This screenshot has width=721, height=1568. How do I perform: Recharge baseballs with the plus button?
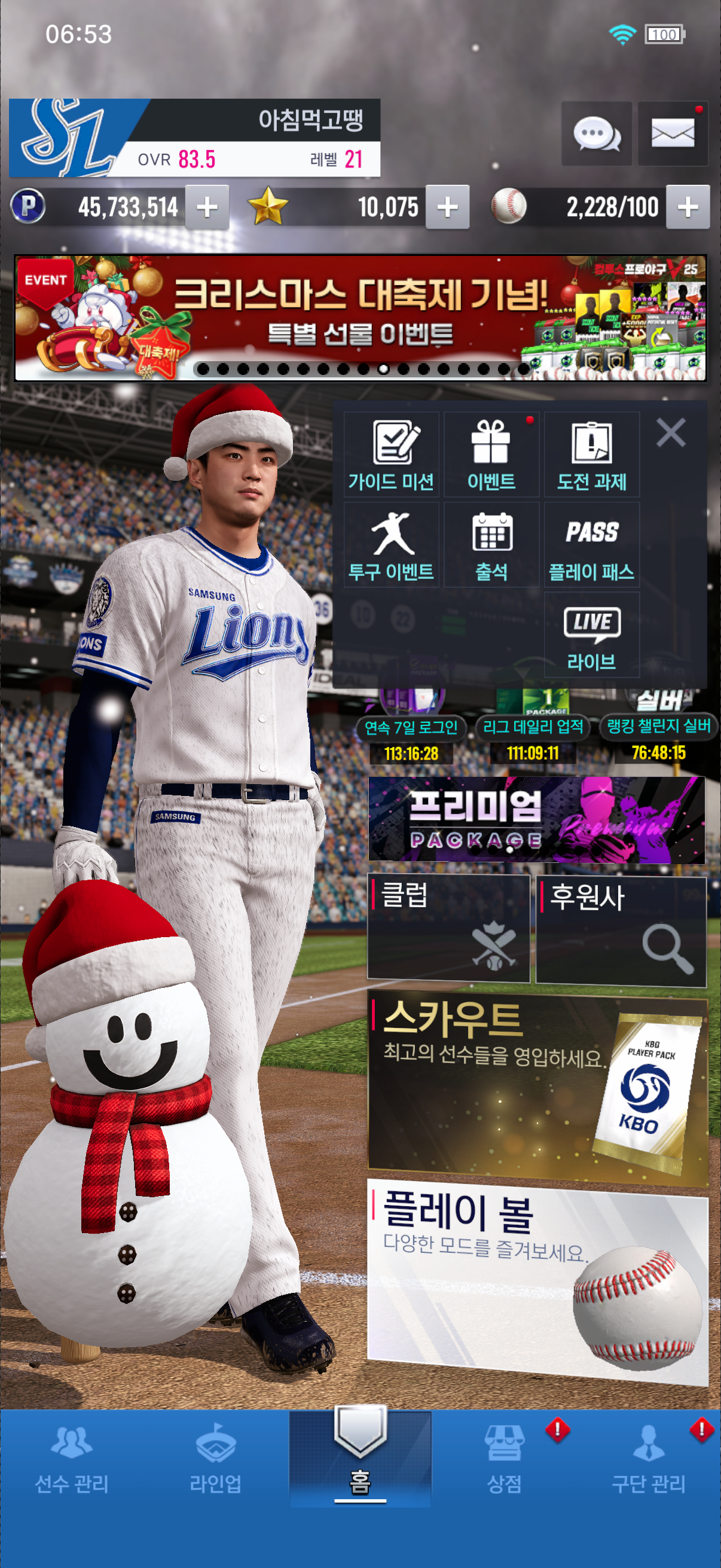pyautogui.click(x=688, y=207)
